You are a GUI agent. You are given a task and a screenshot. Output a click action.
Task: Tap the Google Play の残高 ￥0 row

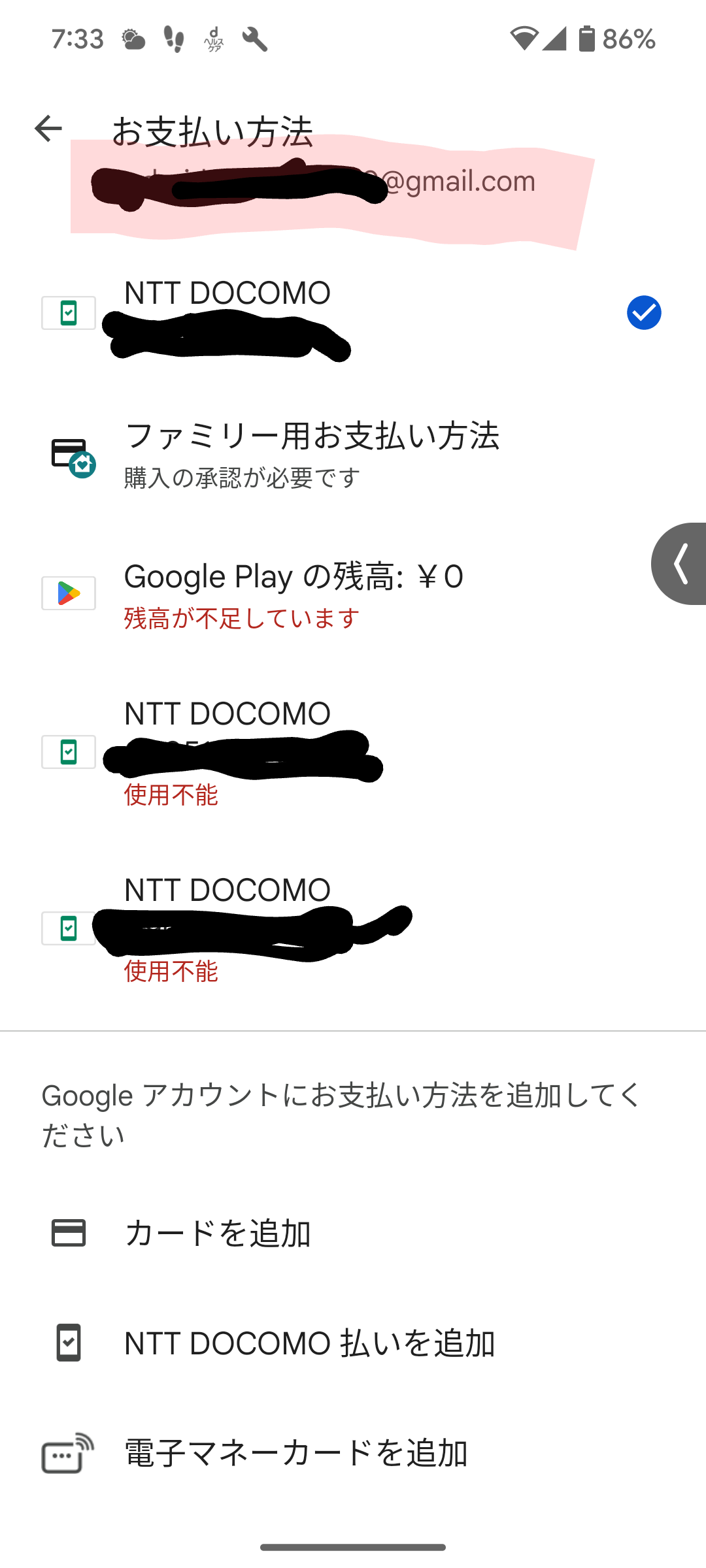point(294,593)
